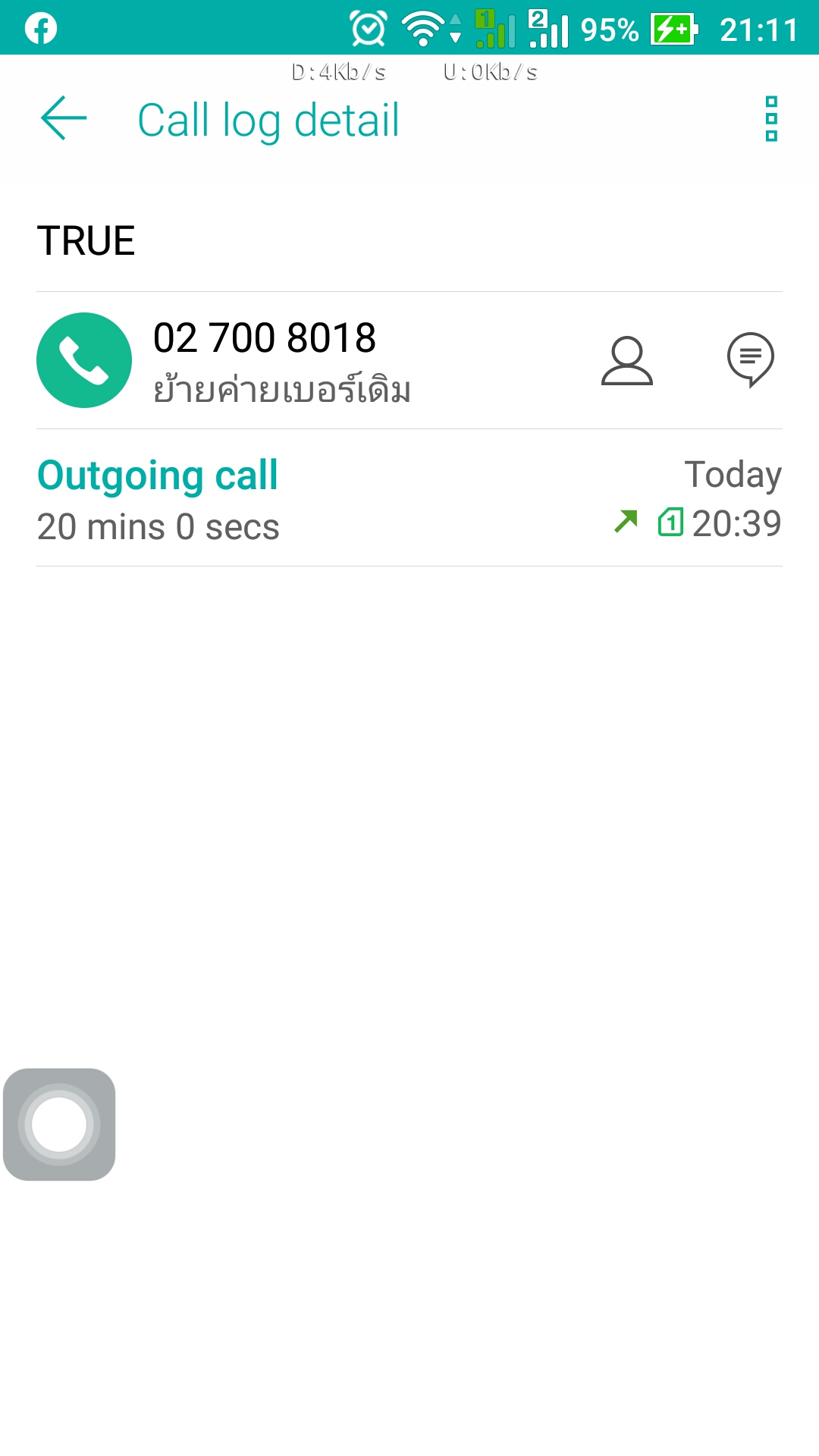Call 02 700 8018 with the phone button
This screenshot has width=819, height=1456.
[84, 360]
